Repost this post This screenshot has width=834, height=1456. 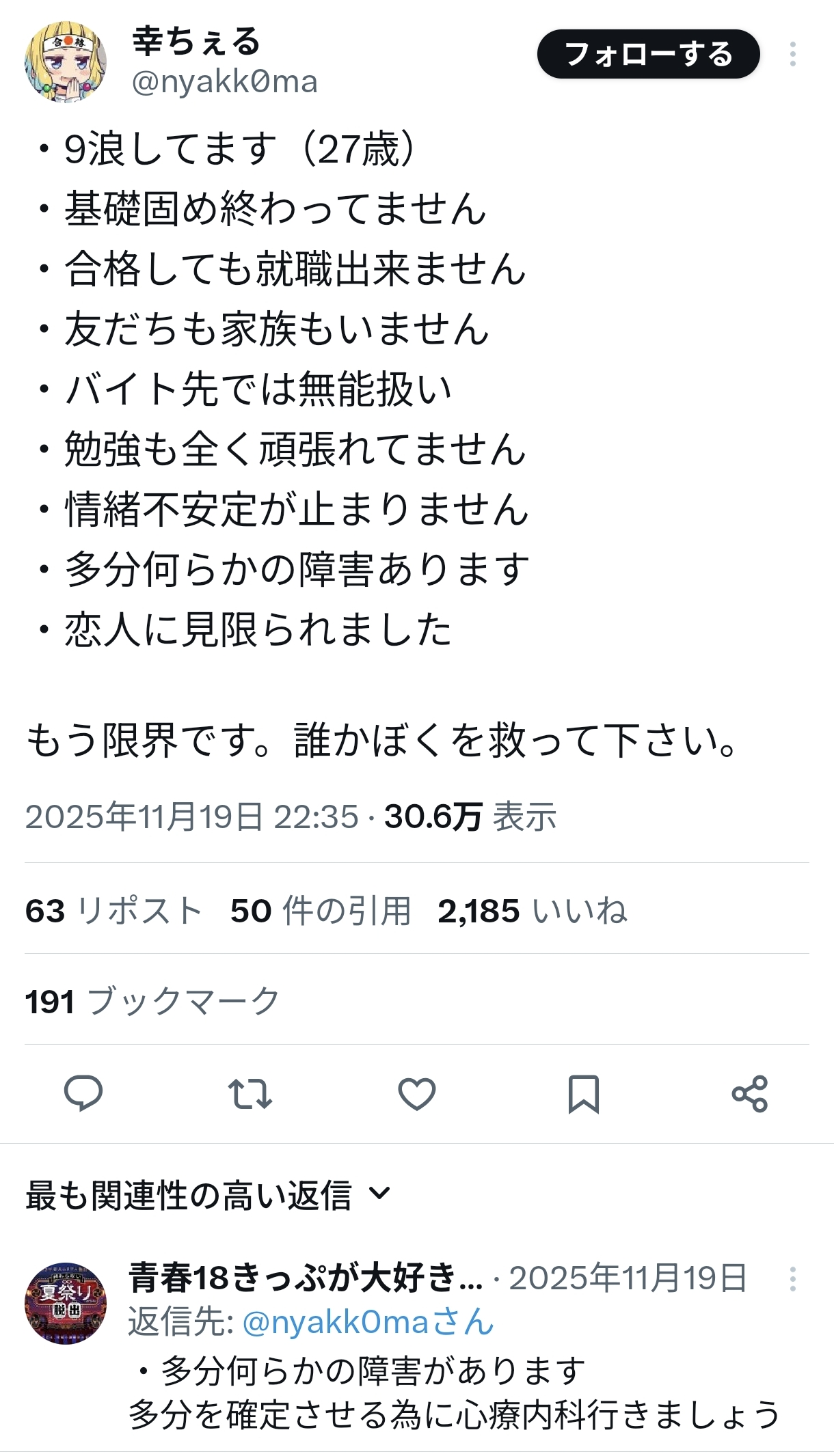click(250, 1093)
